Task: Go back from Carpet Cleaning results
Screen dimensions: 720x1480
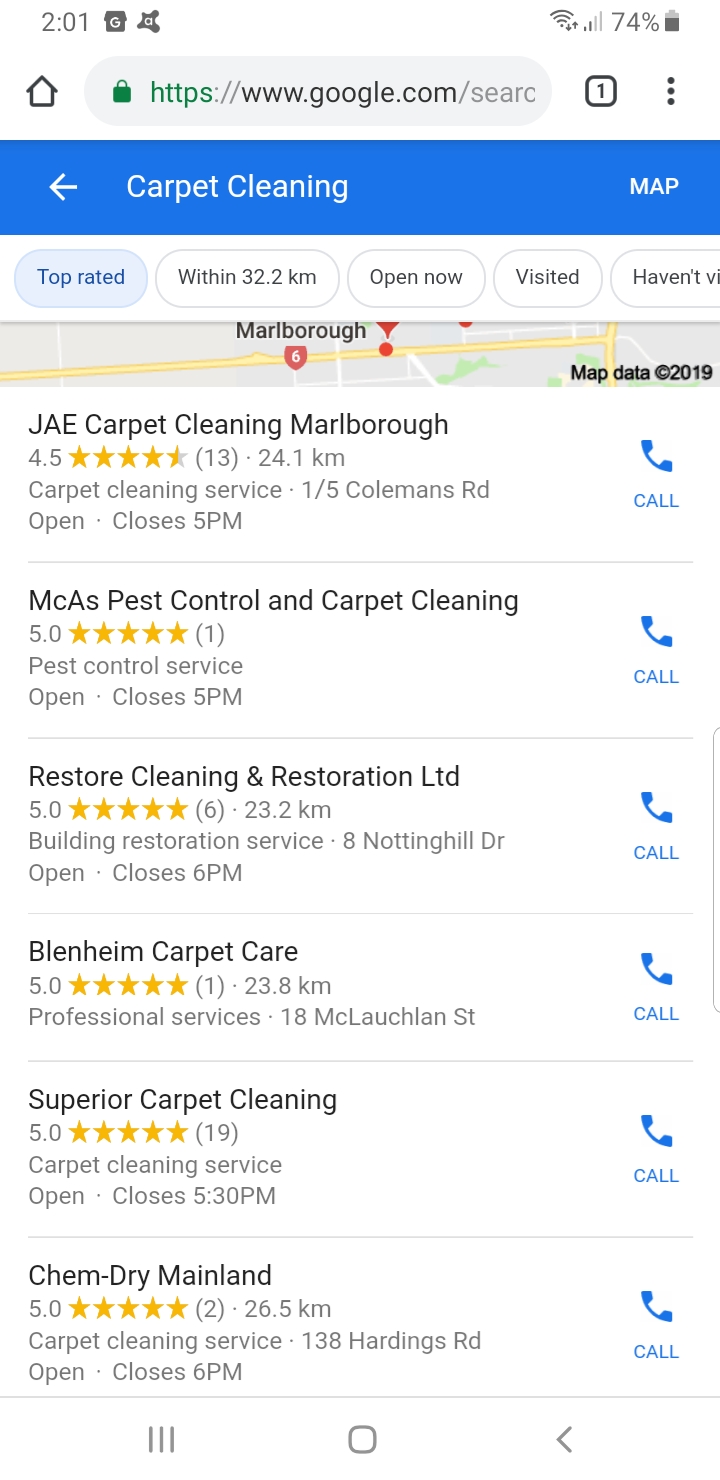Action: 63,187
